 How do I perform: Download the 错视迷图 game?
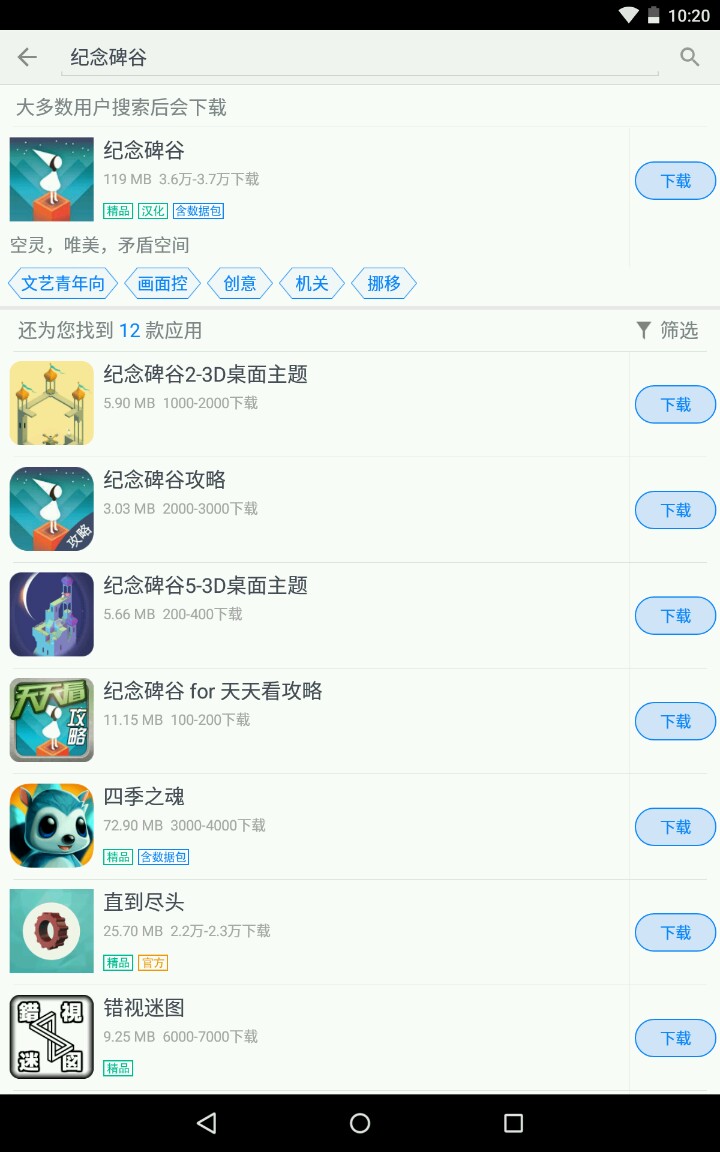tap(675, 1038)
